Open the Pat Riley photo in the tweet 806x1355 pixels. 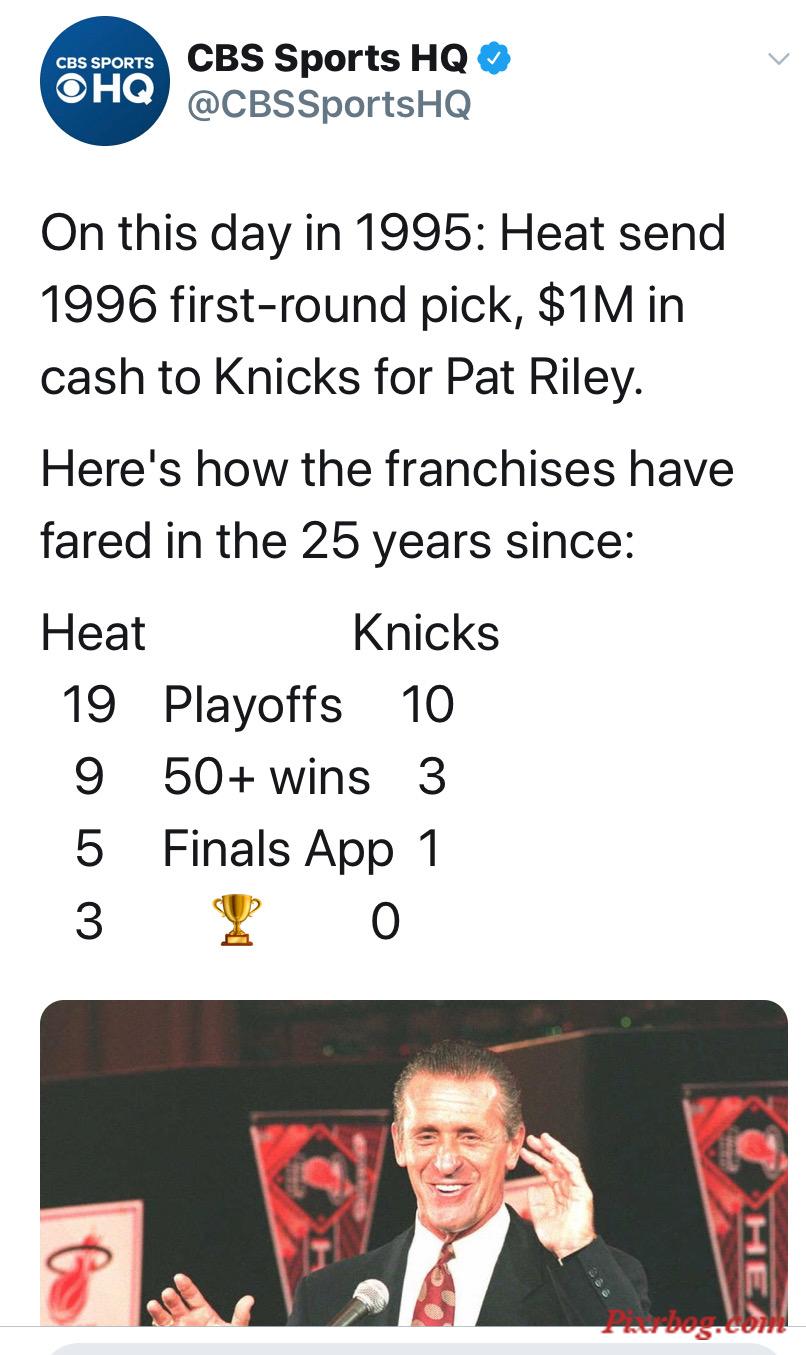point(414,1163)
